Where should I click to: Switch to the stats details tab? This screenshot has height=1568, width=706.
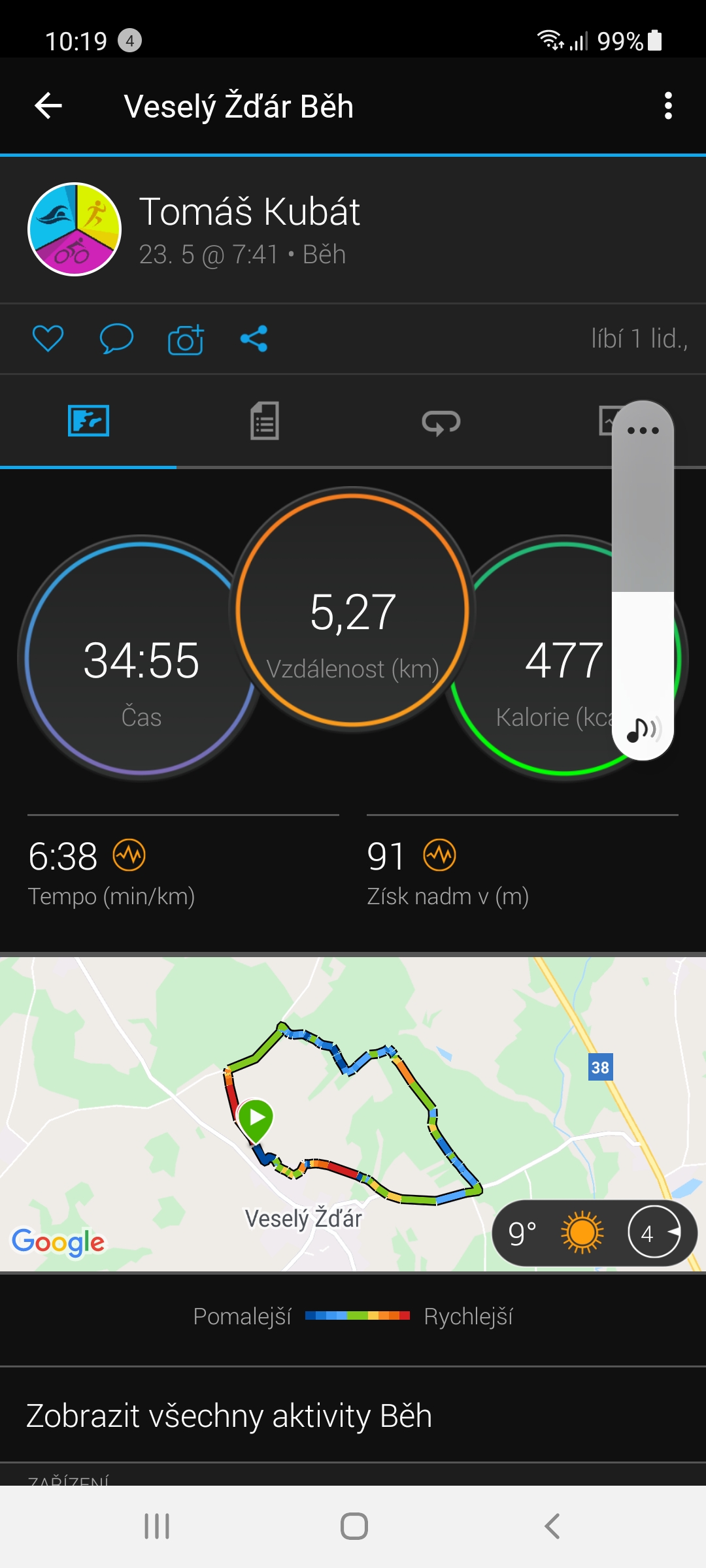(265, 421)
